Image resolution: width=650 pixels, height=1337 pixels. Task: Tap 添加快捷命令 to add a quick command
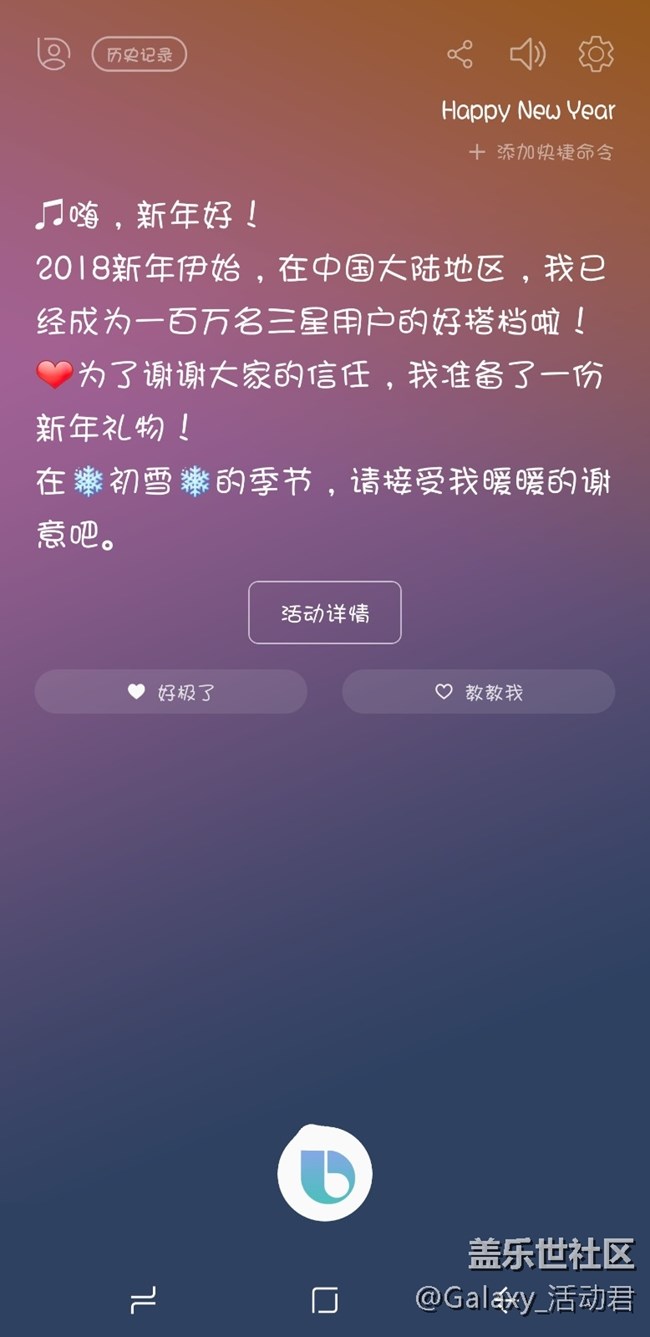pyautogui.click(x=541, y=152)
